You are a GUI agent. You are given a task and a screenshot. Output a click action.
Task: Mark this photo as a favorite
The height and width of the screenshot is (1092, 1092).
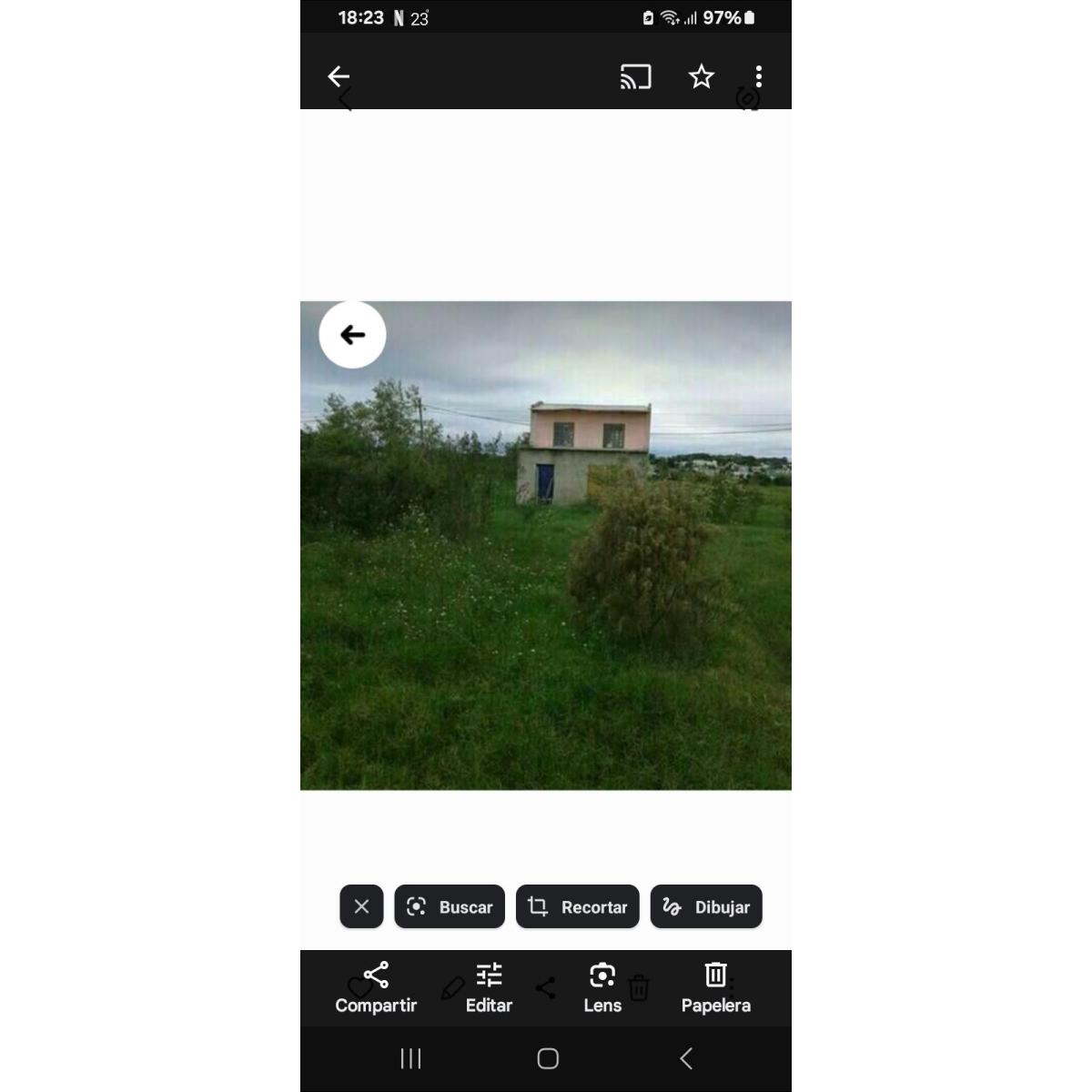[701, 76]
